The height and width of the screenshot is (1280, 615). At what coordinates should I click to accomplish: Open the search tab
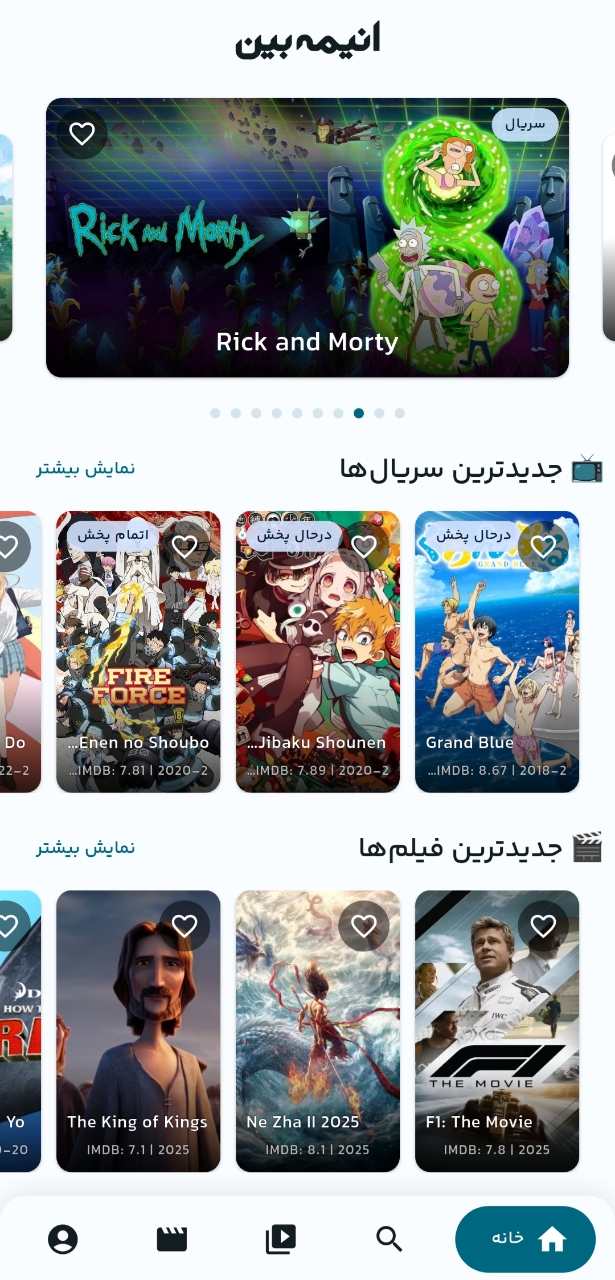[389, 1239]
